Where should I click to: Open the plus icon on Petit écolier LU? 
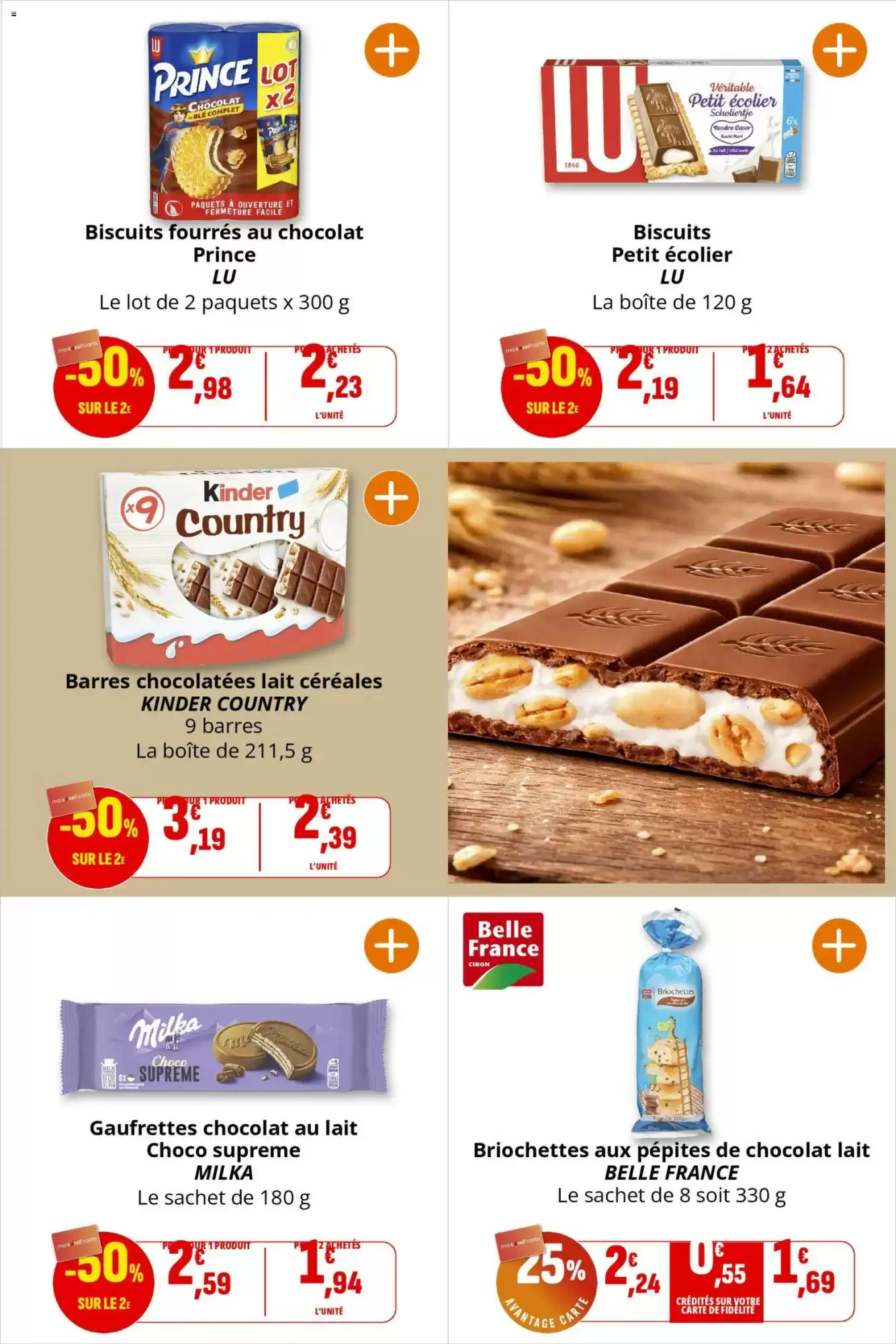click(x=839, y=50)
